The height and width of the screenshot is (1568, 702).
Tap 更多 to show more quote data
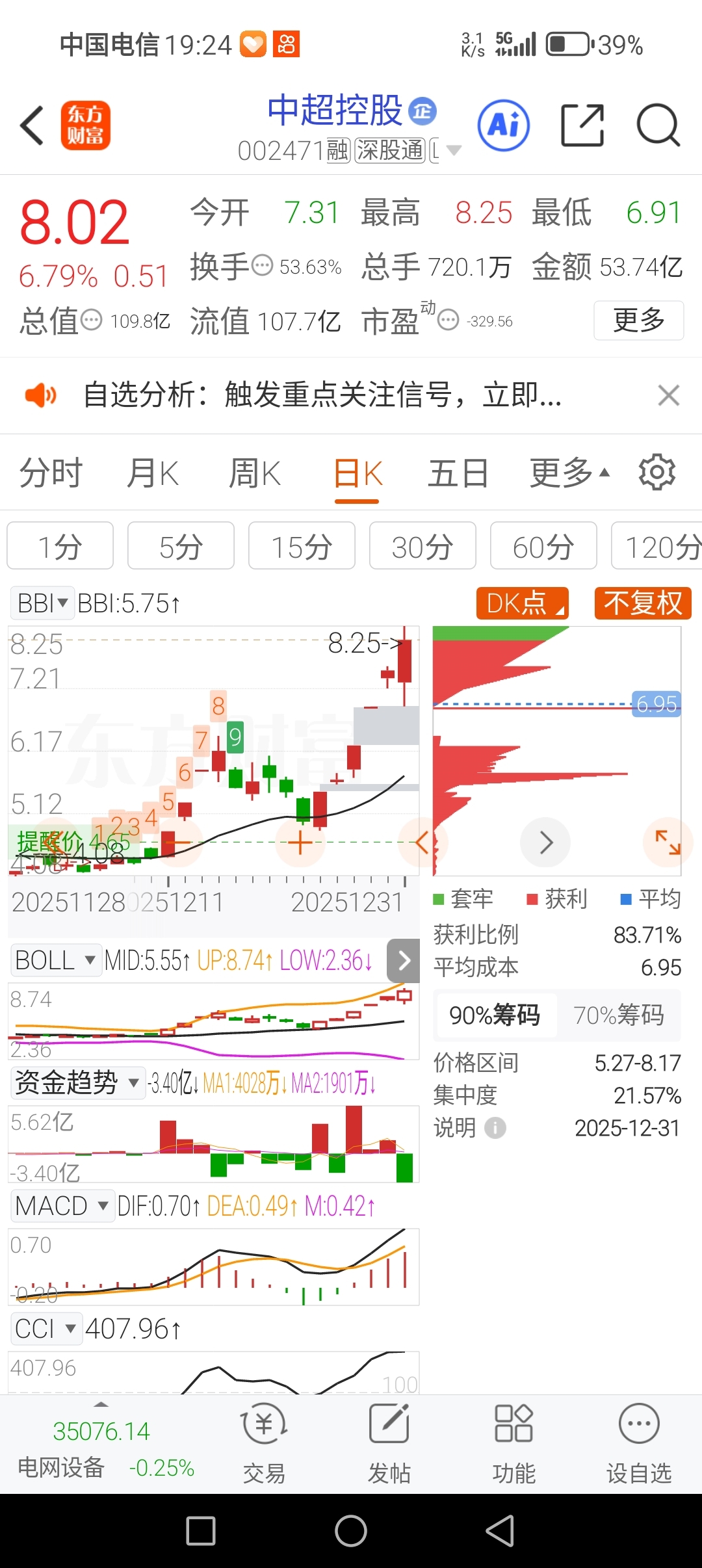click(x=638, y=320)
